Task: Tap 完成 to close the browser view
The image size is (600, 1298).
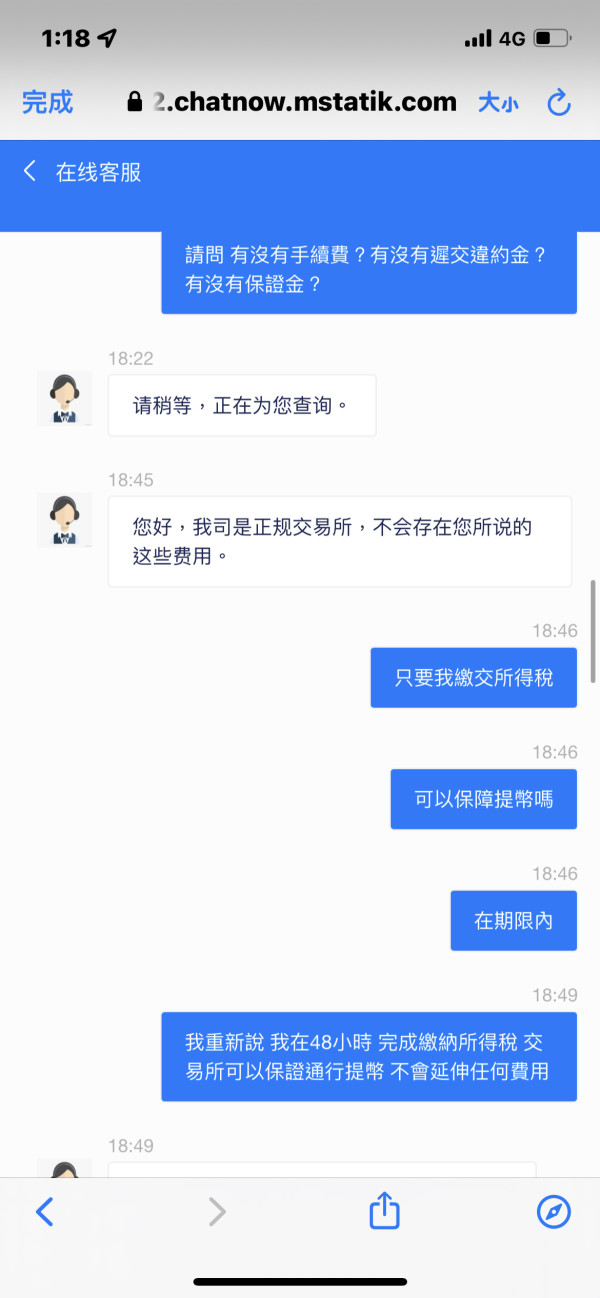Action: coord(47,102)
